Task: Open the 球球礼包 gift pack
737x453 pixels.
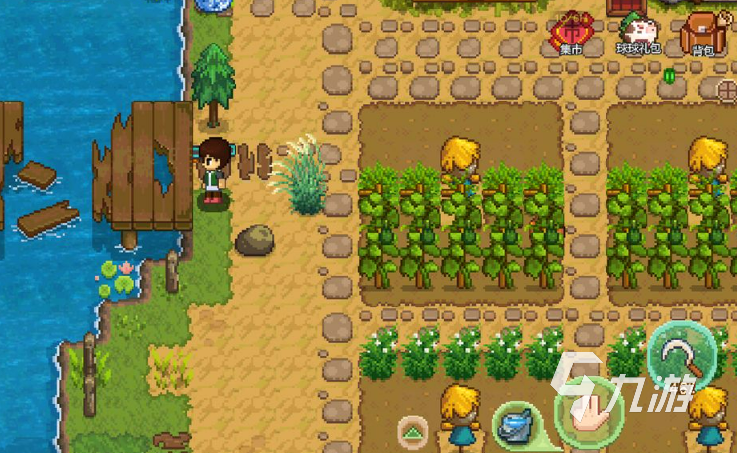Action: click(x=635, y=33)
